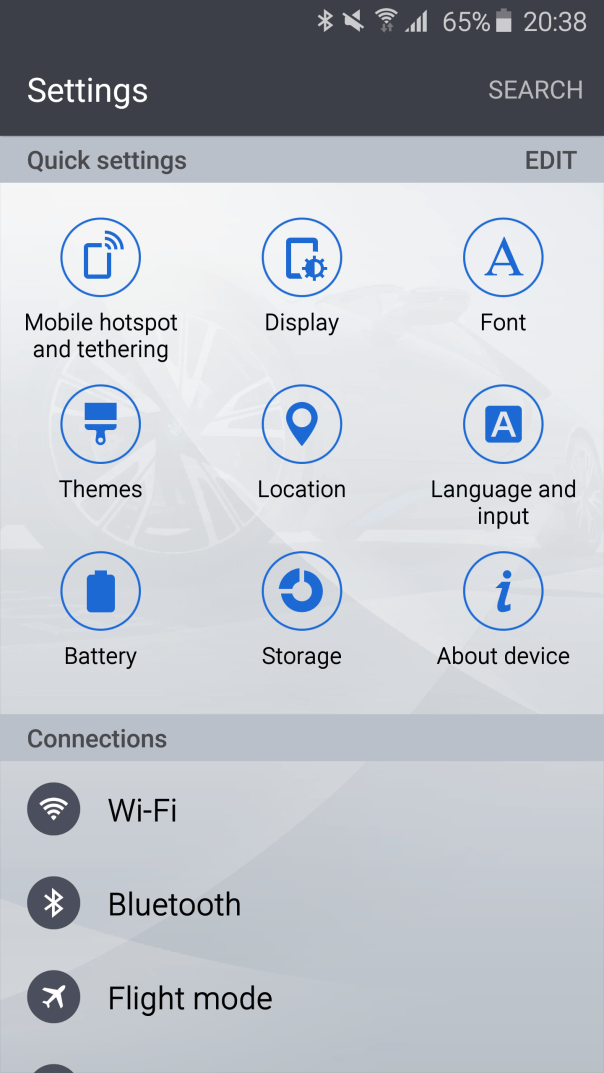The width and height of the screenshot is (604, 1073).
Task: Open Wi-Fi settings row
Action: click(x=300, y=809)
